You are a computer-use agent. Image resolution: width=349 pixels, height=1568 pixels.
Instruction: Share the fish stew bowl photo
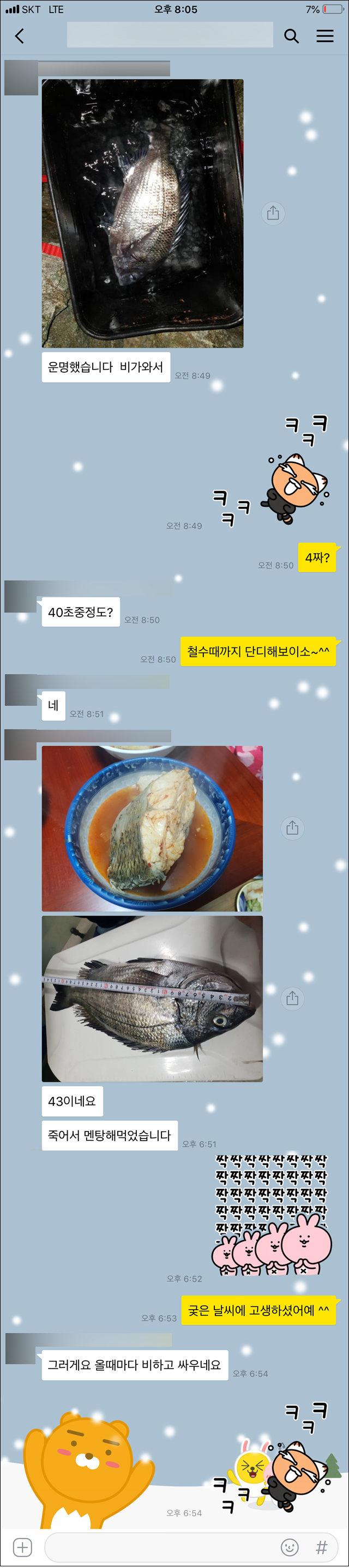pyautogui.click(x=292, y=828)
